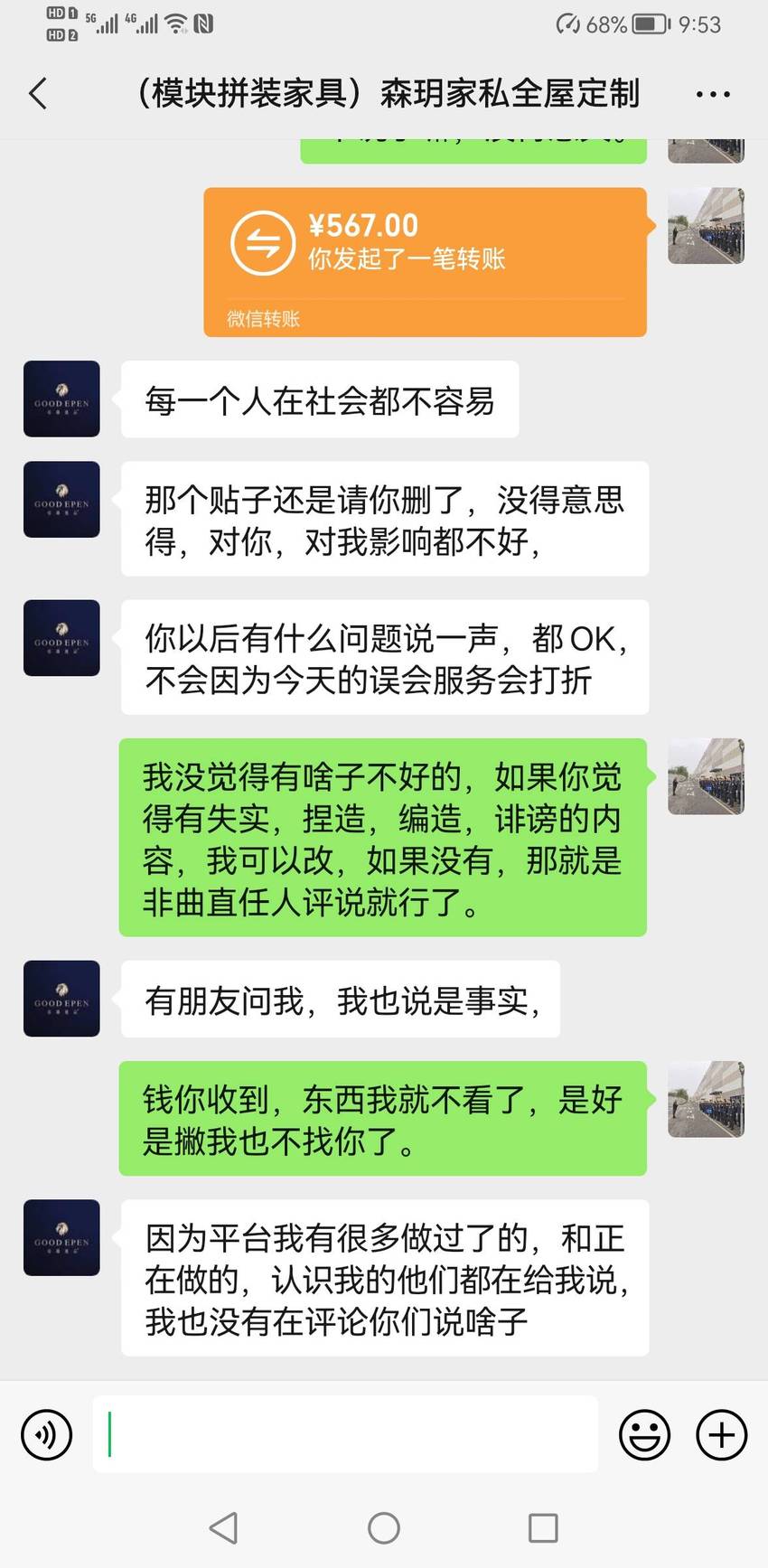Viewport: 768px width, 1568px height.
Task: Open contact avatar beside 每一个人在社会都不容易
Action: coord(61,399)
